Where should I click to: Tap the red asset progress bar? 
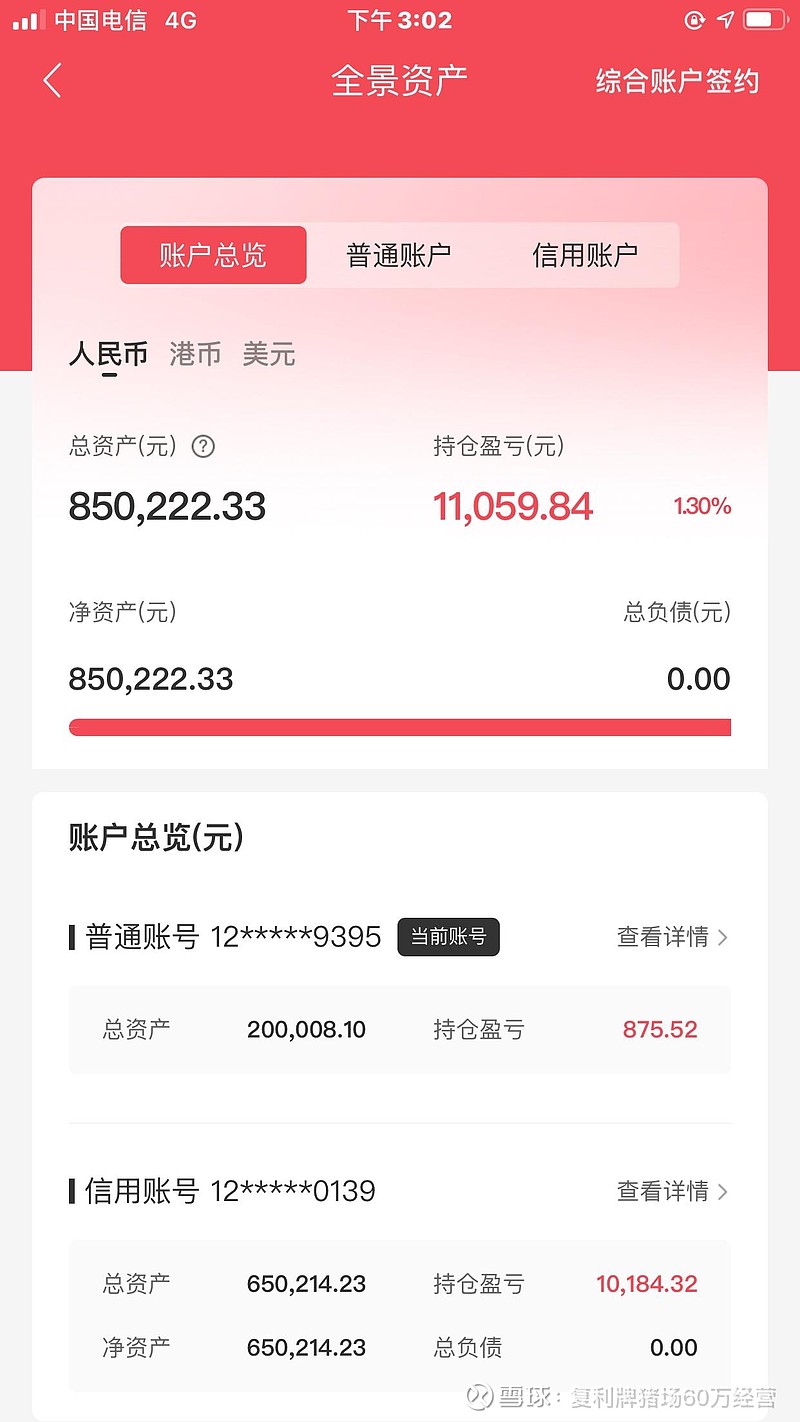tap(399, 727)
